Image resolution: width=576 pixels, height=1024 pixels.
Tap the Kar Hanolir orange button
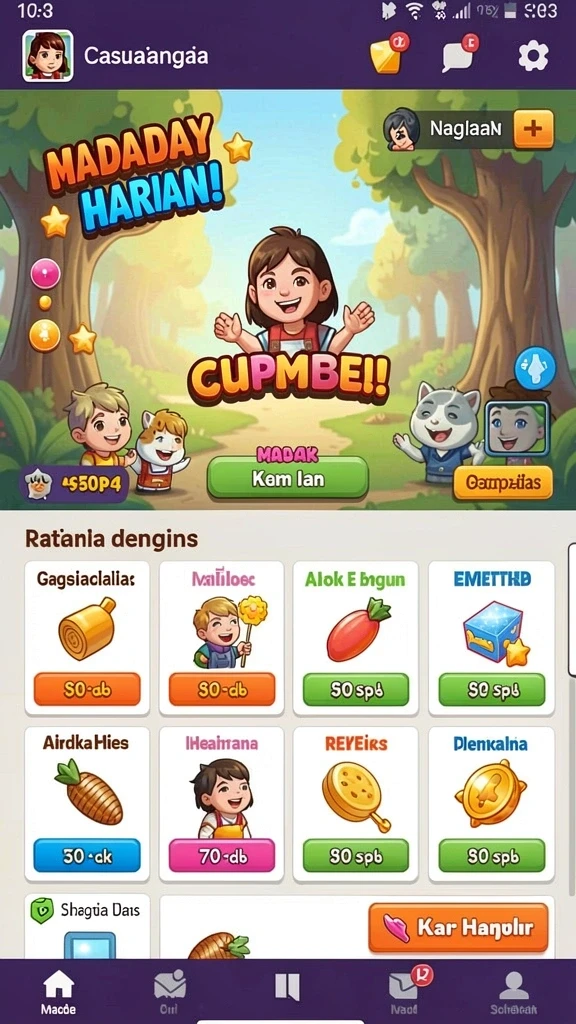458,927
